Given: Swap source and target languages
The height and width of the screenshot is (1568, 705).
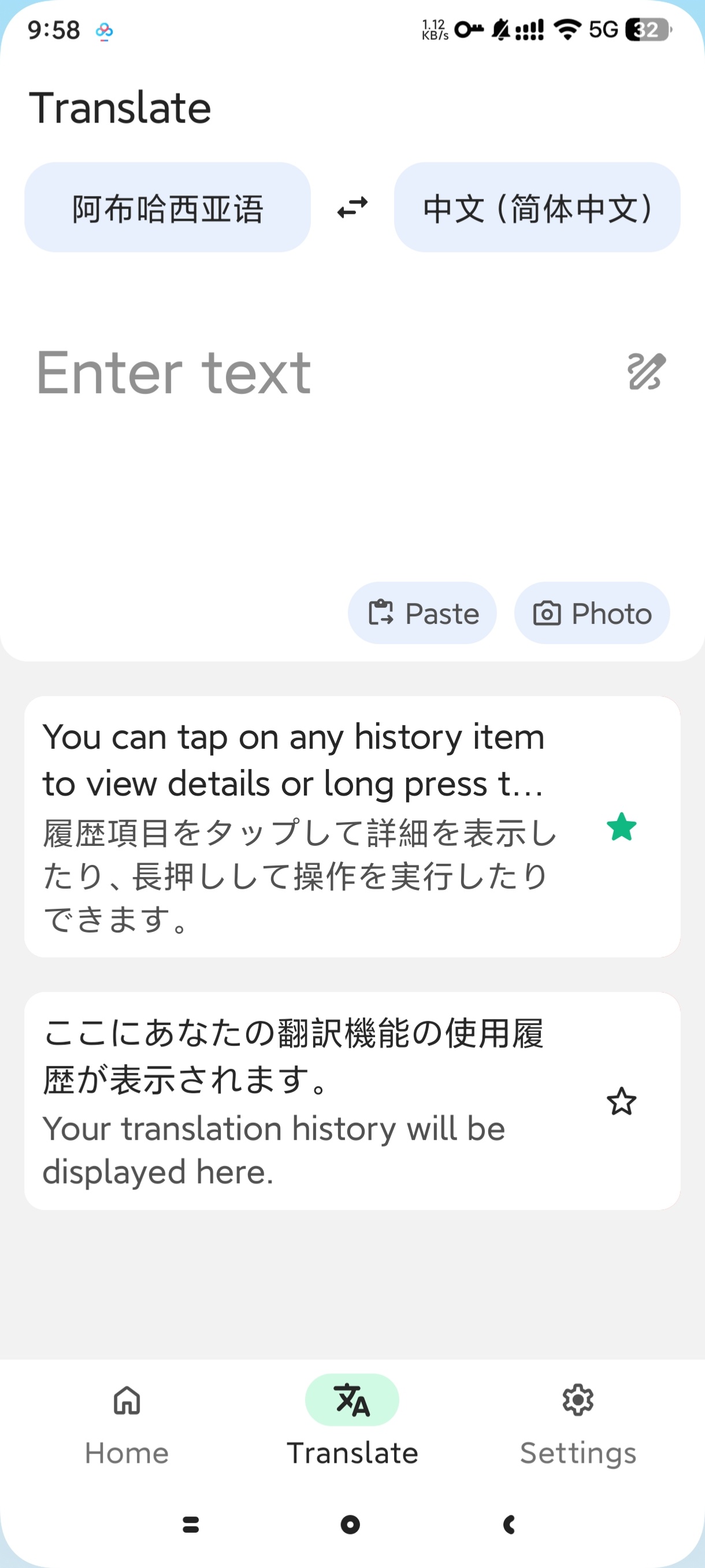Looking at the screenshot, I should click(352, 208).
